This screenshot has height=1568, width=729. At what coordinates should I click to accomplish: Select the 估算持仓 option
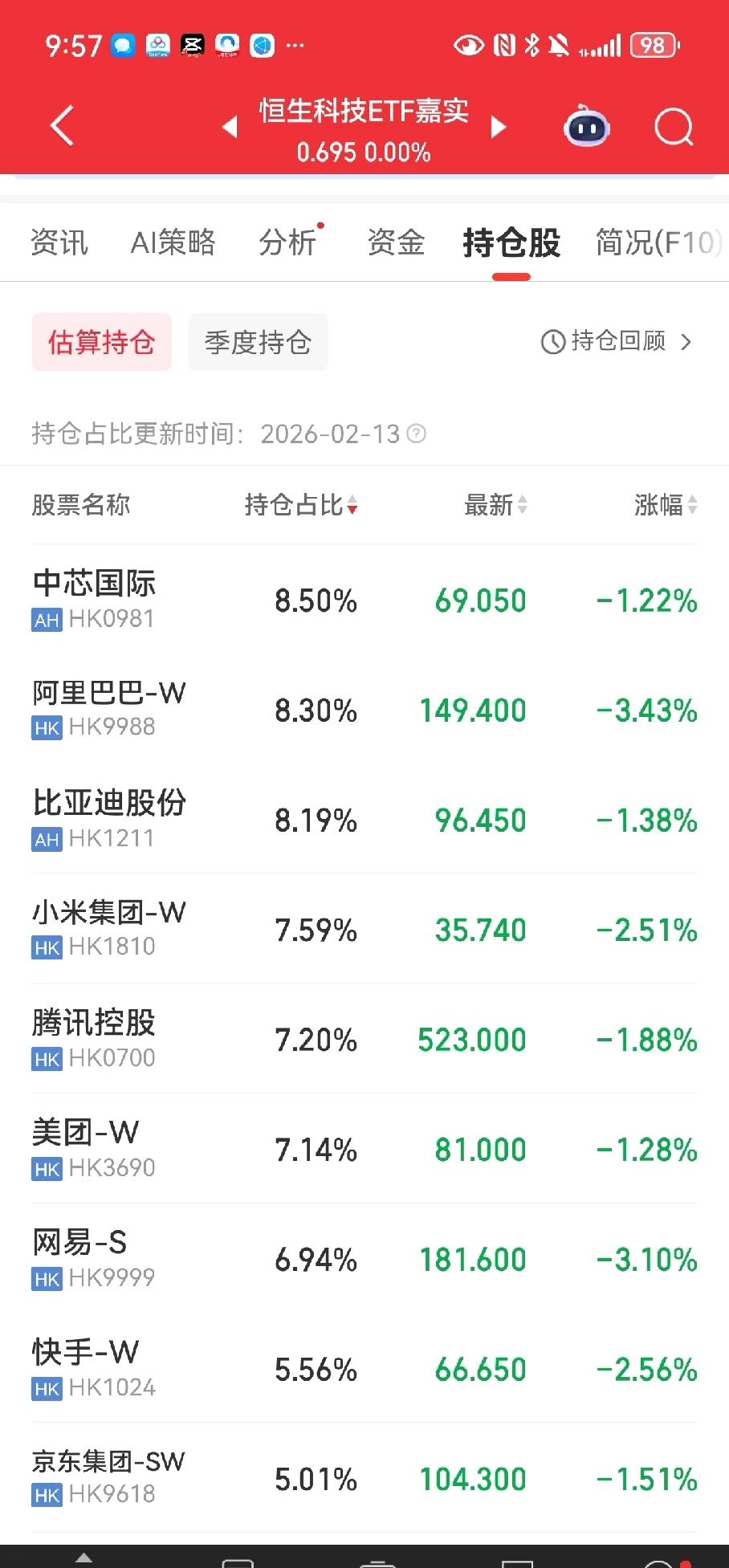[101, 341]
